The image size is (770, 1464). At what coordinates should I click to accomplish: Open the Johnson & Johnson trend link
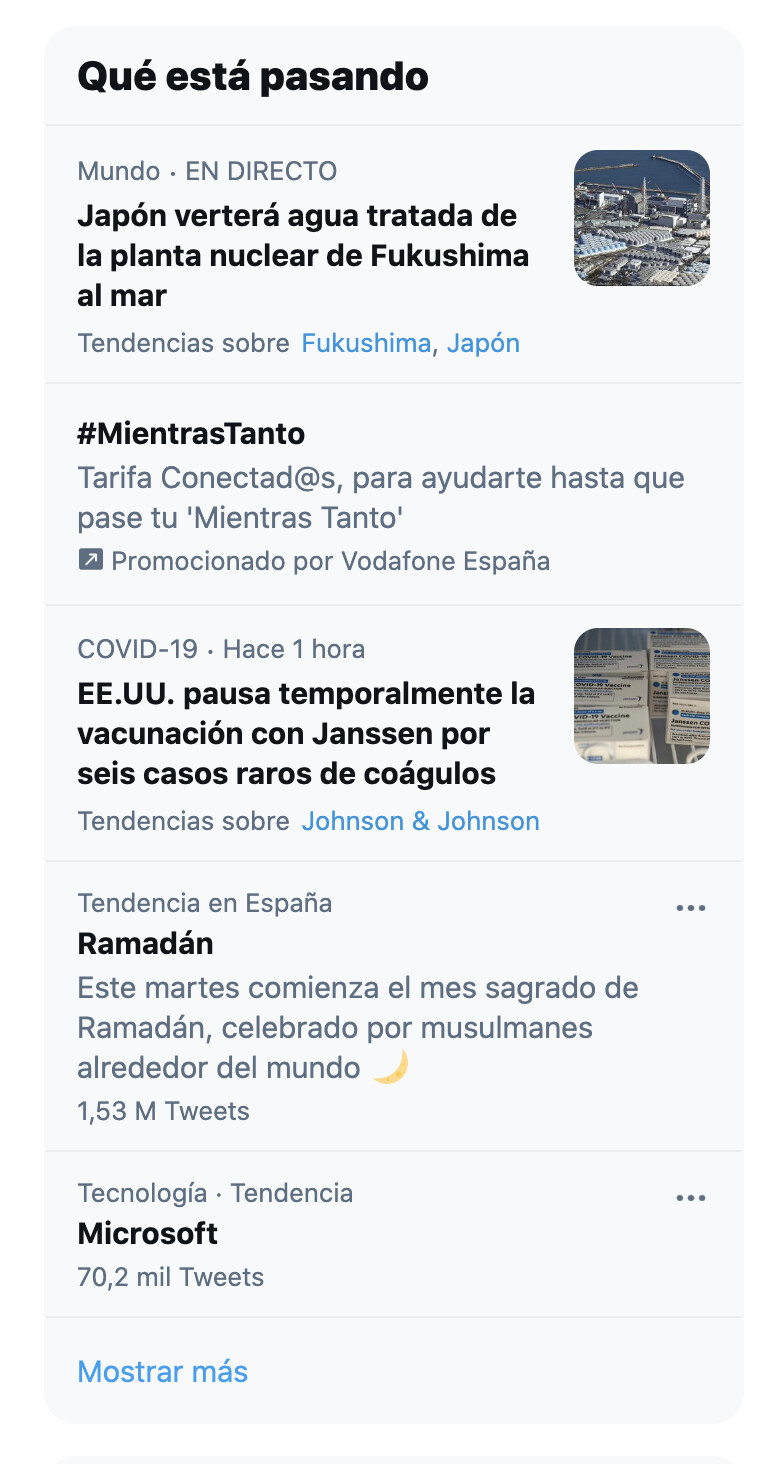click(420, 821)
